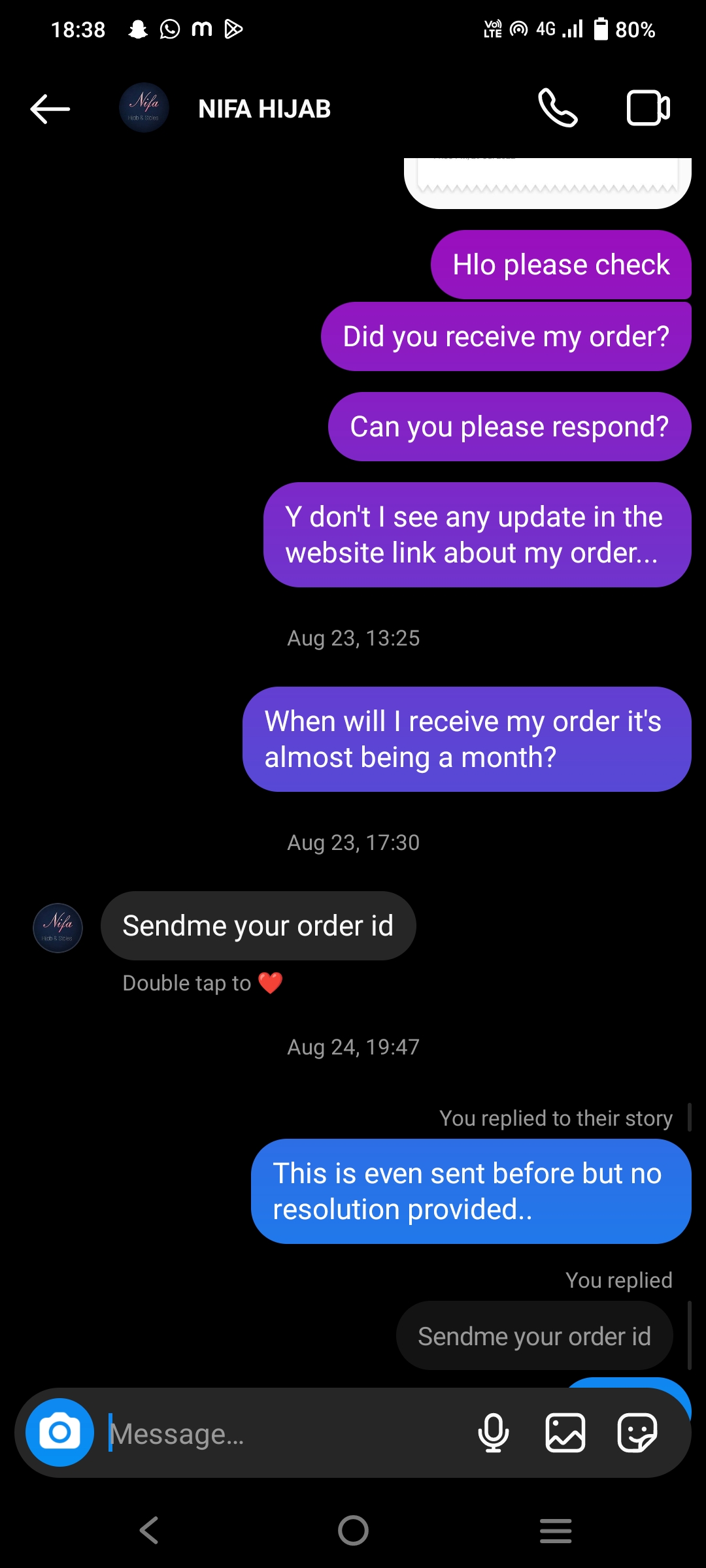The height and width of the screenshot is (1568, 706).
Task: Focus the Message text field
Action: 288,1433
